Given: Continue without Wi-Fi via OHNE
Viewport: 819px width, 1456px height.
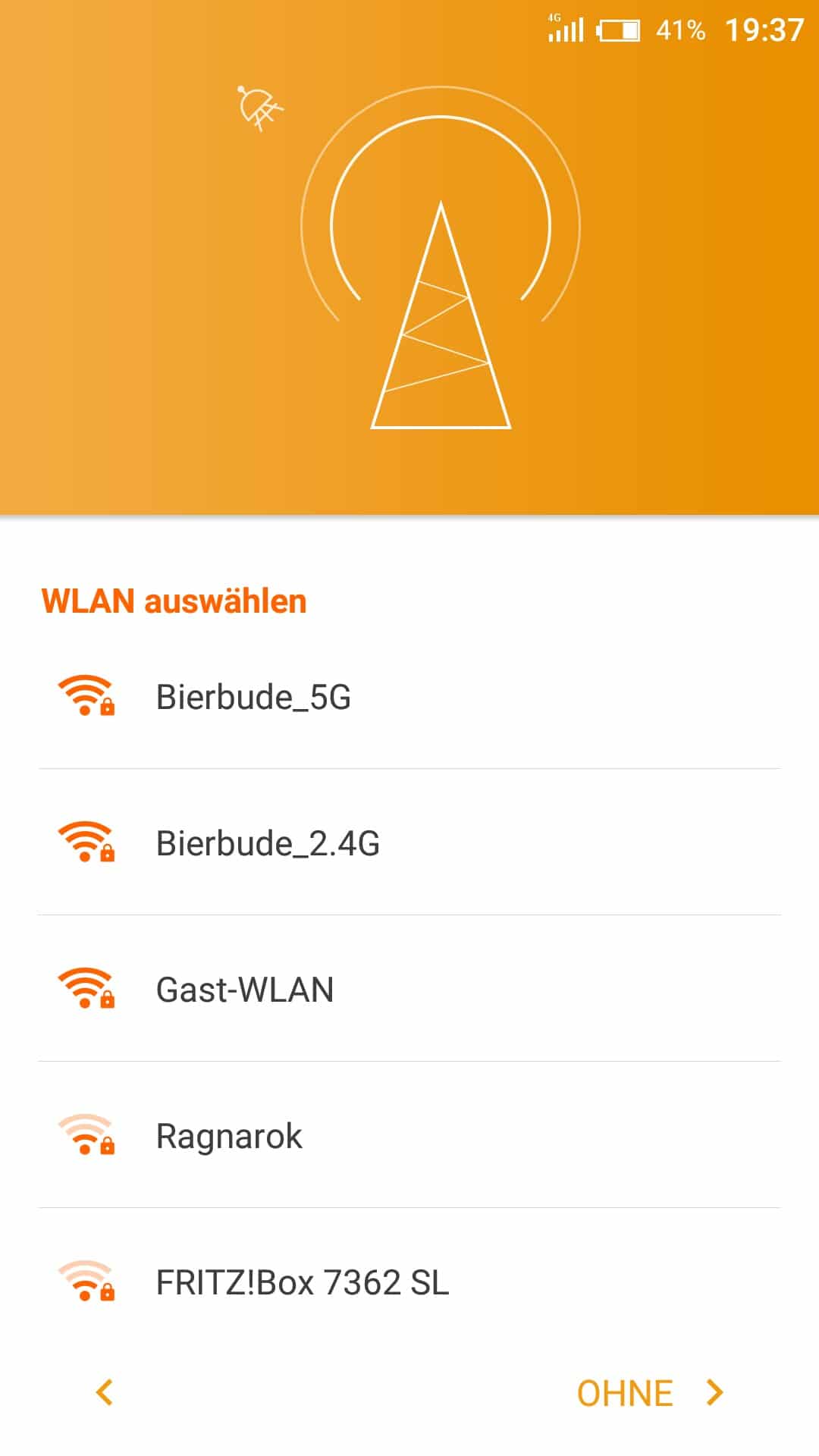Looking at the screenshot, I should click(x=649, y=1393).
